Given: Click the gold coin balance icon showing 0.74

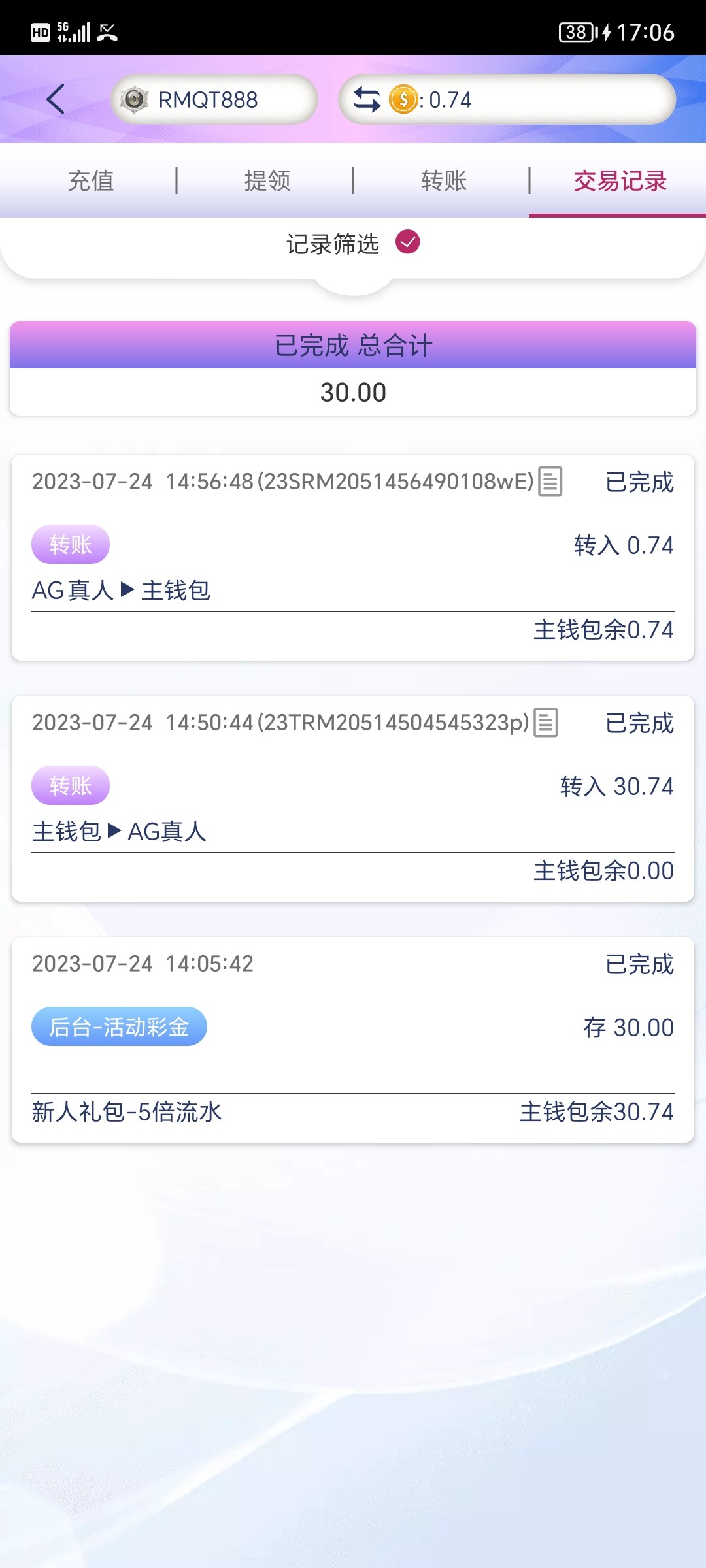Looking at the screenshot, I should pyautogui.click(x=403, y=99).
